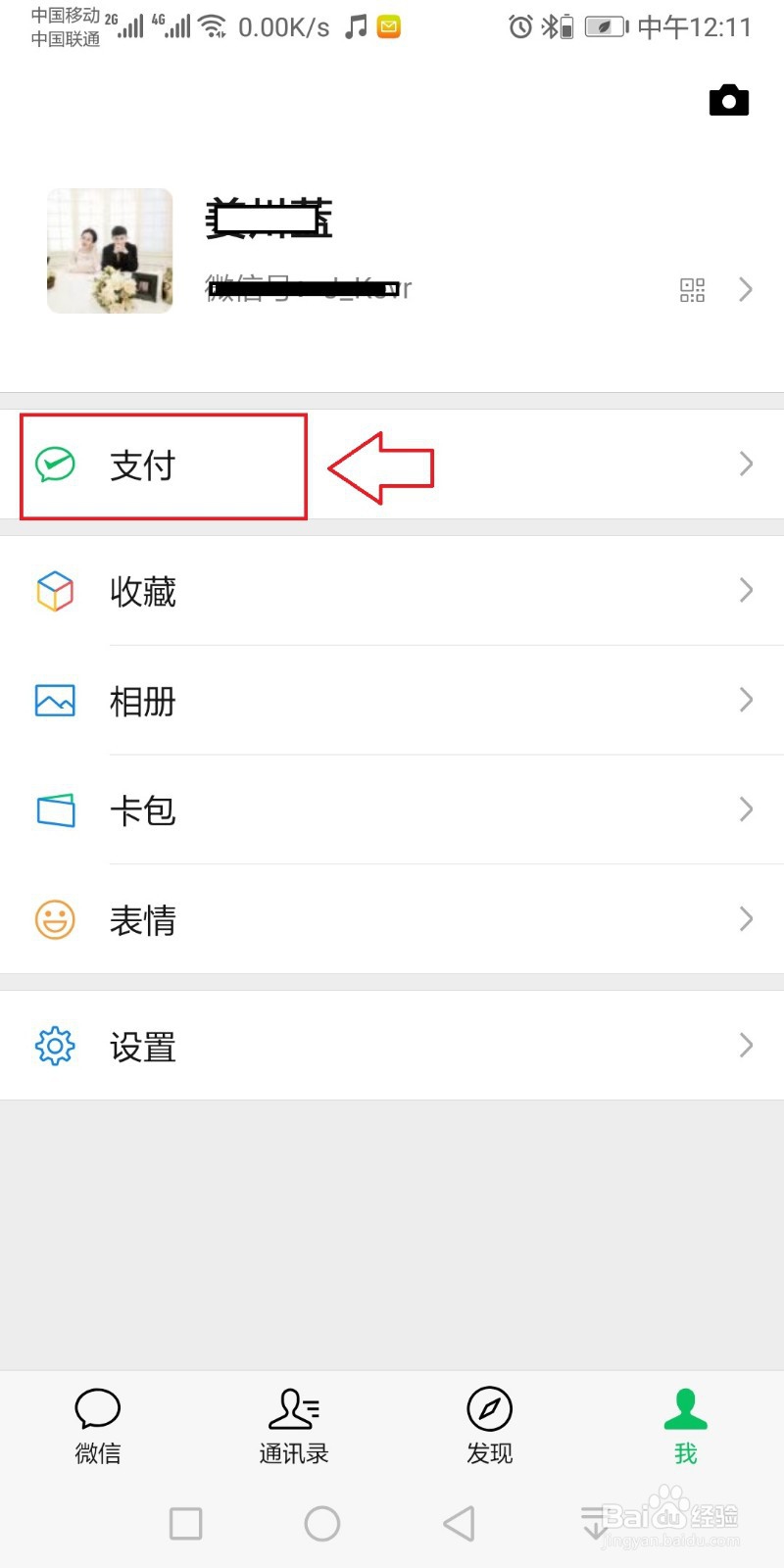Screen dimensions: 784x1568
Task: Expand the 支付 row chevron
Action: pyautogui.click(x=746, y=465)
